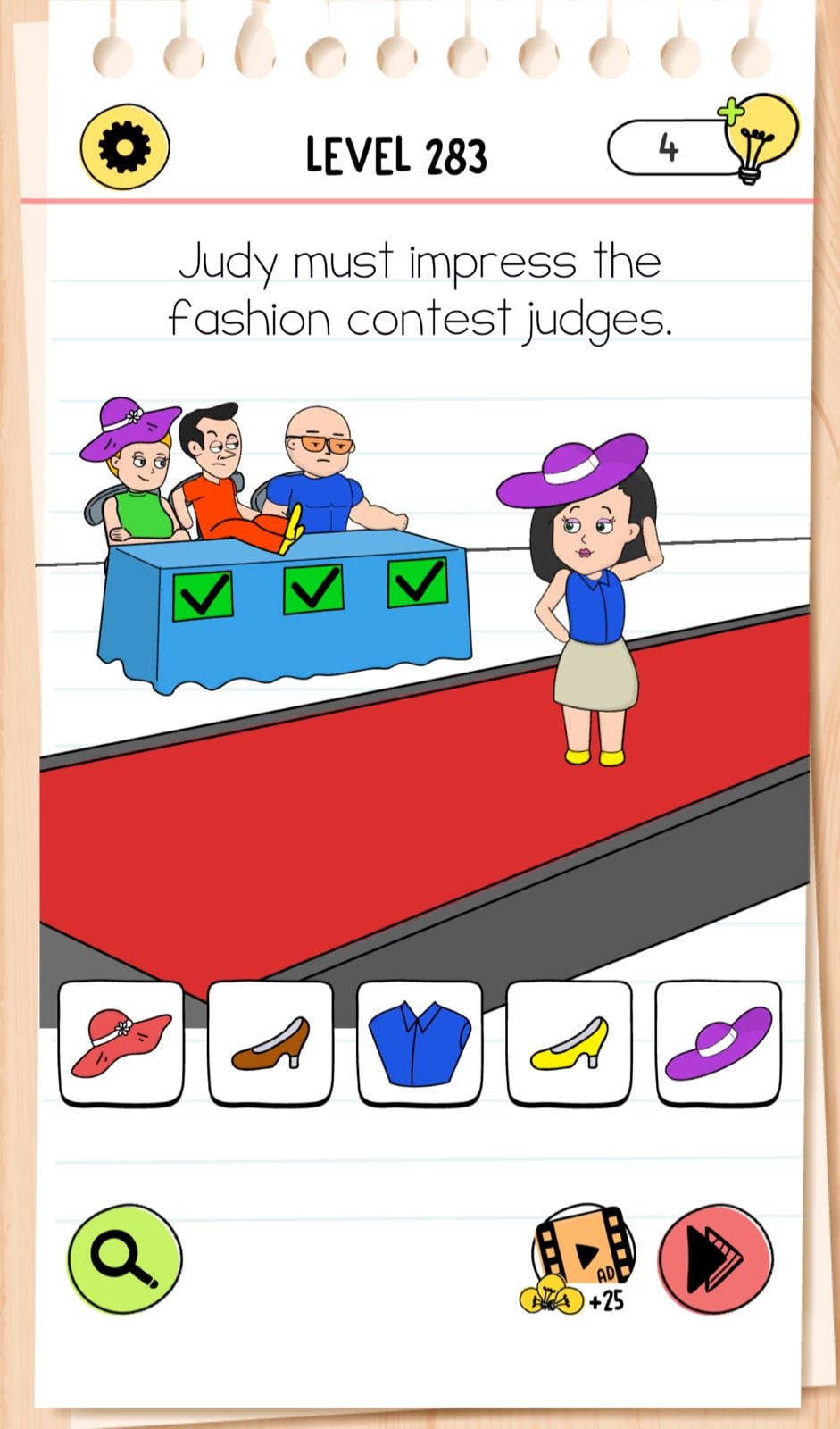The width and height of the screenshot is (840, 1429).
Task: Skip this level with fast-forward button
Action: click(x=715, y=1258)
